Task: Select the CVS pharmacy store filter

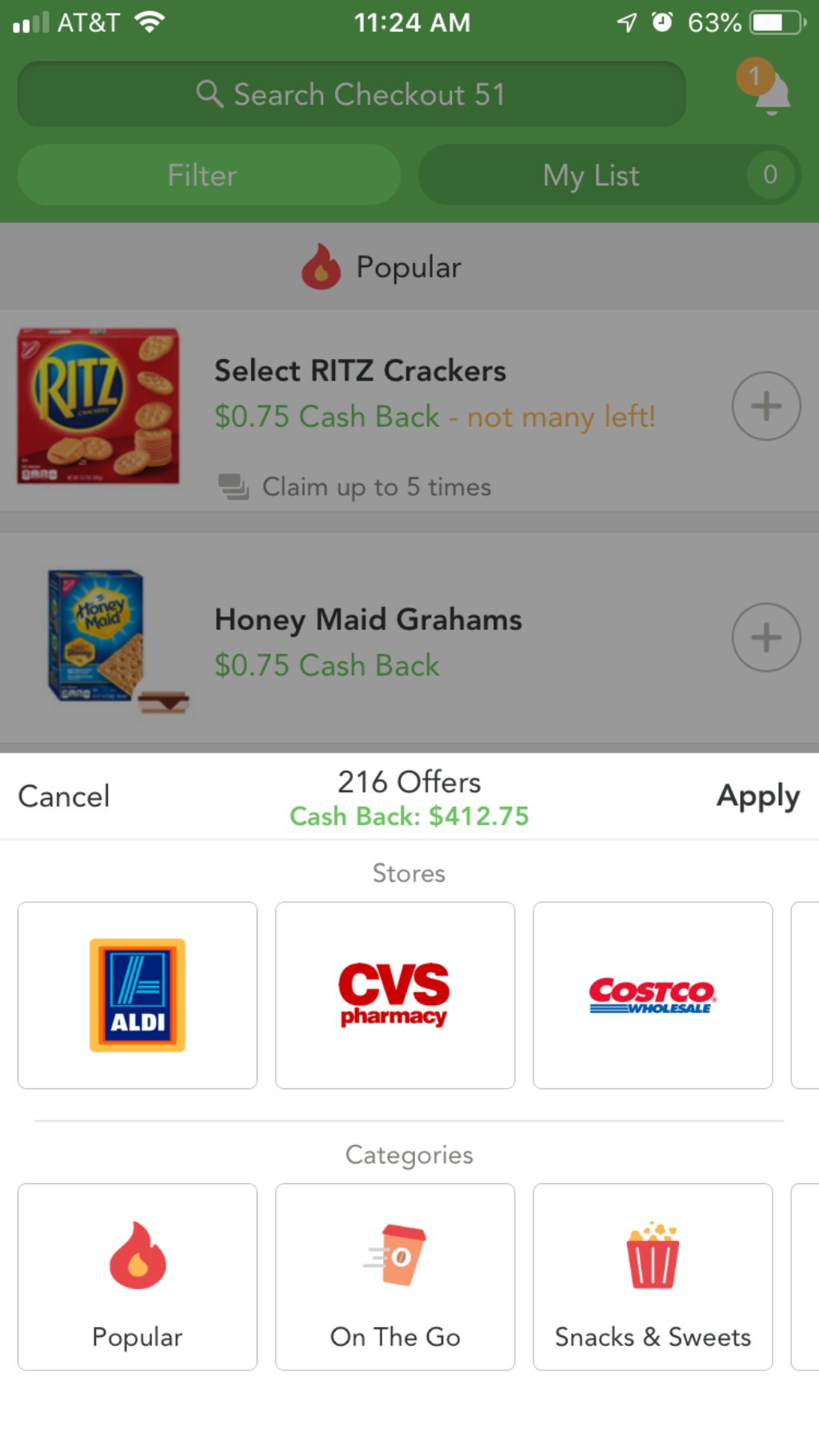Action: (x=395, y=995)
